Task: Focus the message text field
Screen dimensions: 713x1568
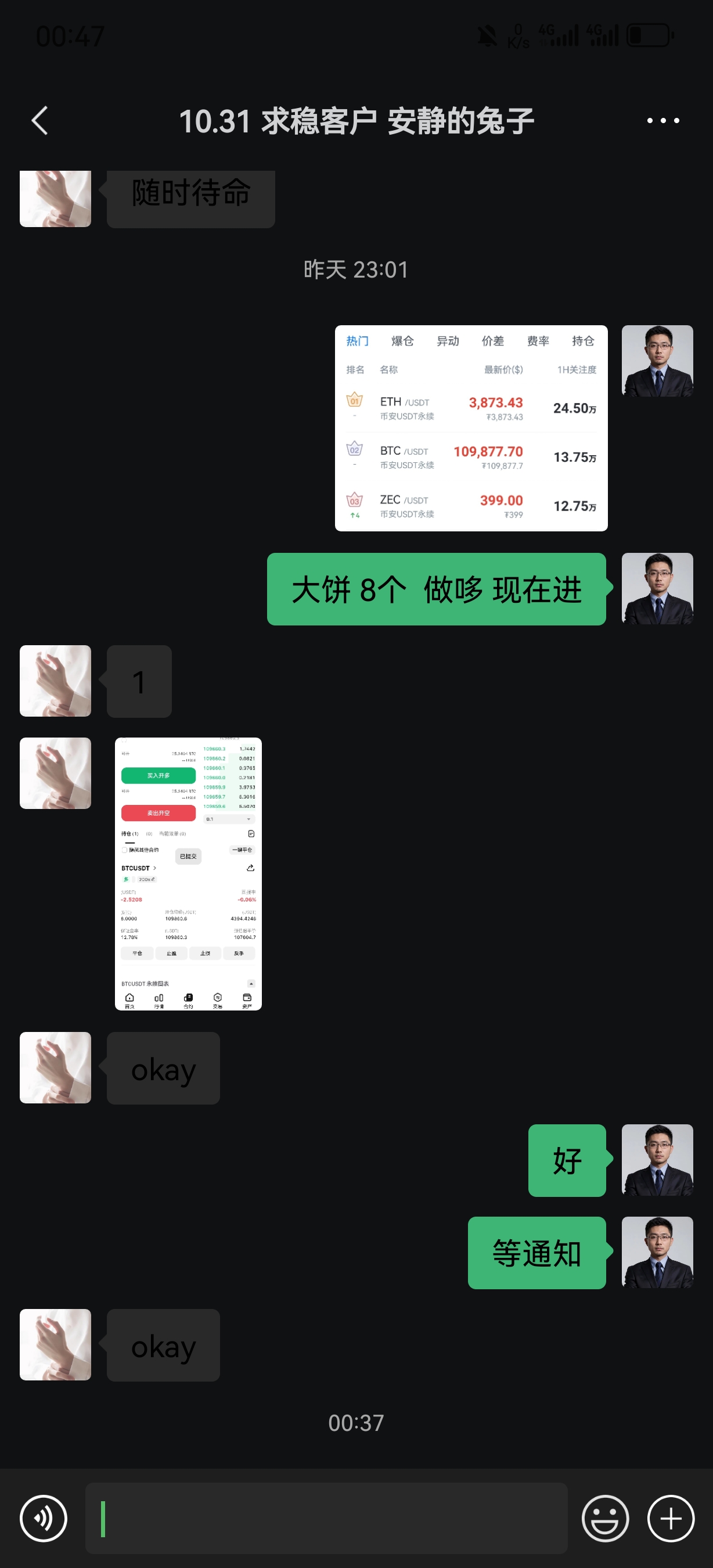Action: pyautogui.click(x=326, y=1518)
